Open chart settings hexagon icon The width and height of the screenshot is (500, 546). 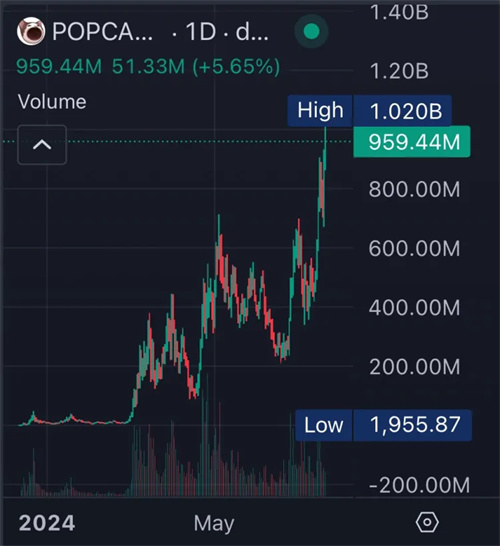(427, 522)
